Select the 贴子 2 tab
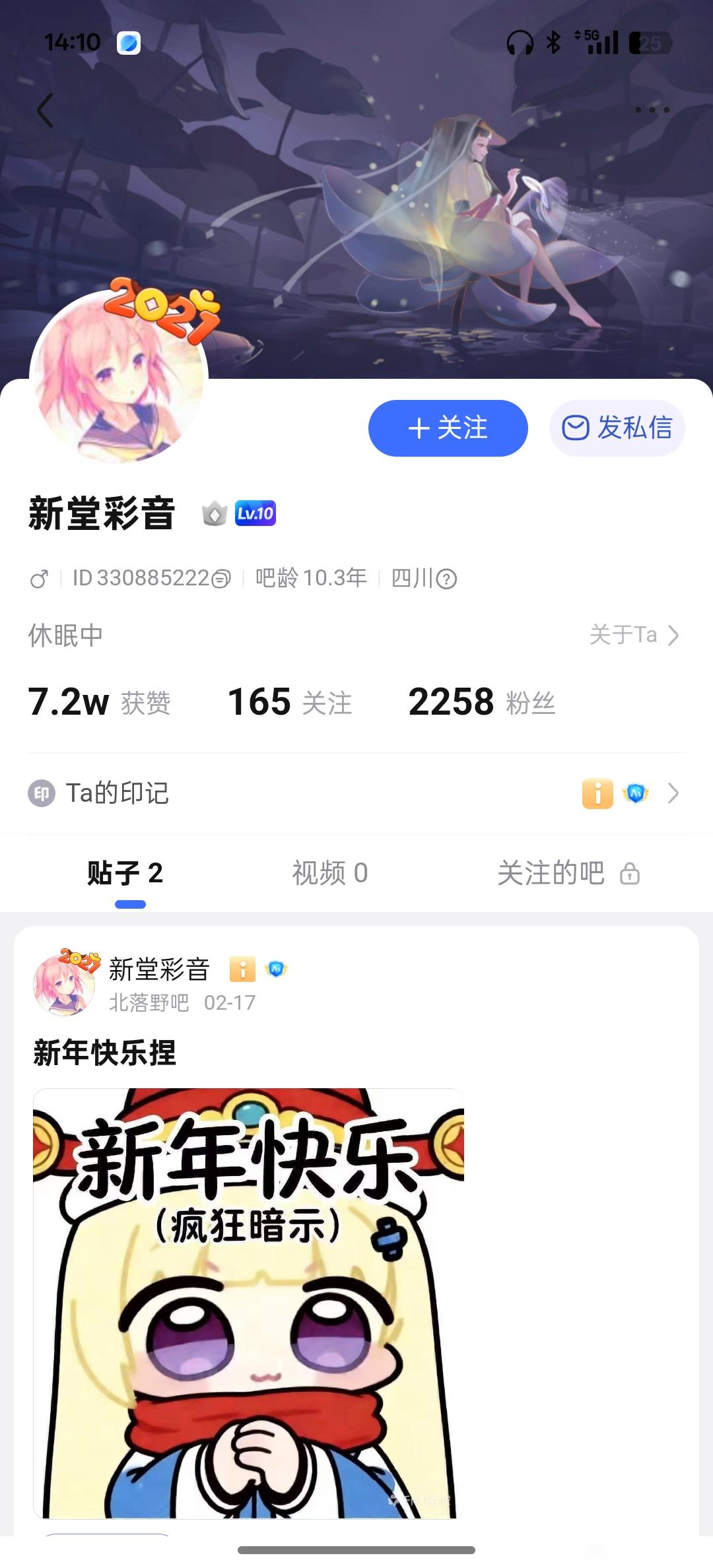 pyautogui.click(x=125, y=873)
